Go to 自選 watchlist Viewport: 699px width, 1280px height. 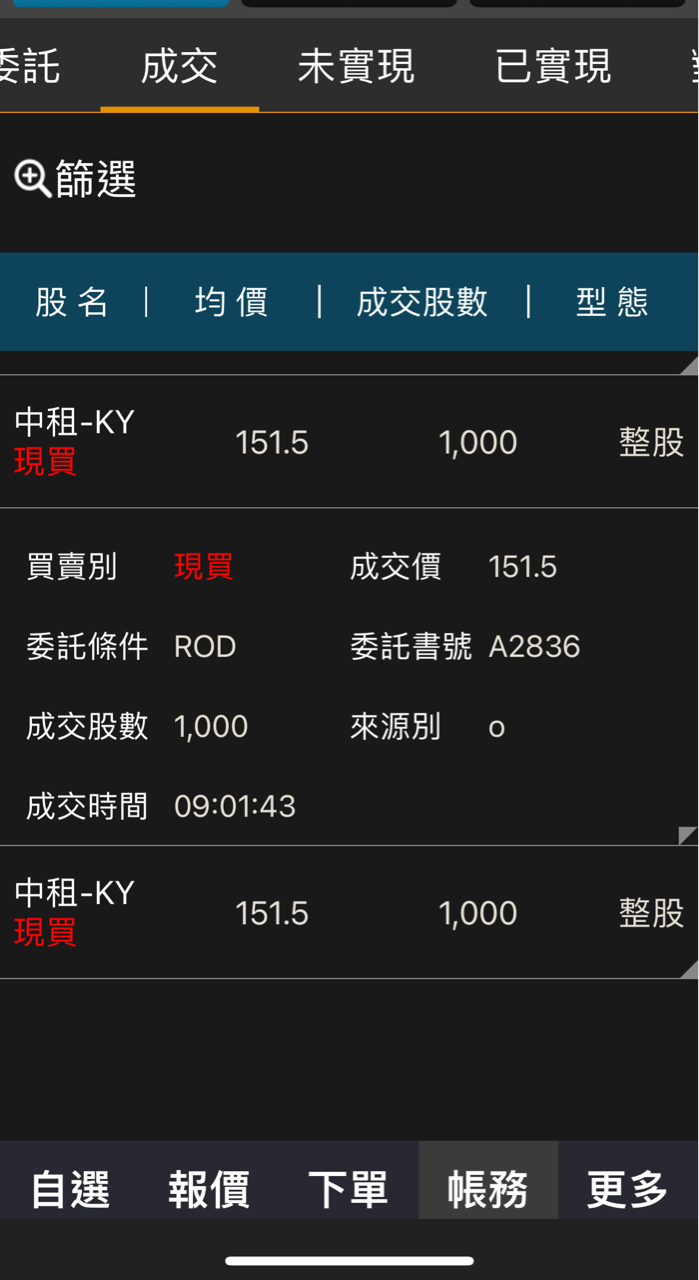[70, 1188]
